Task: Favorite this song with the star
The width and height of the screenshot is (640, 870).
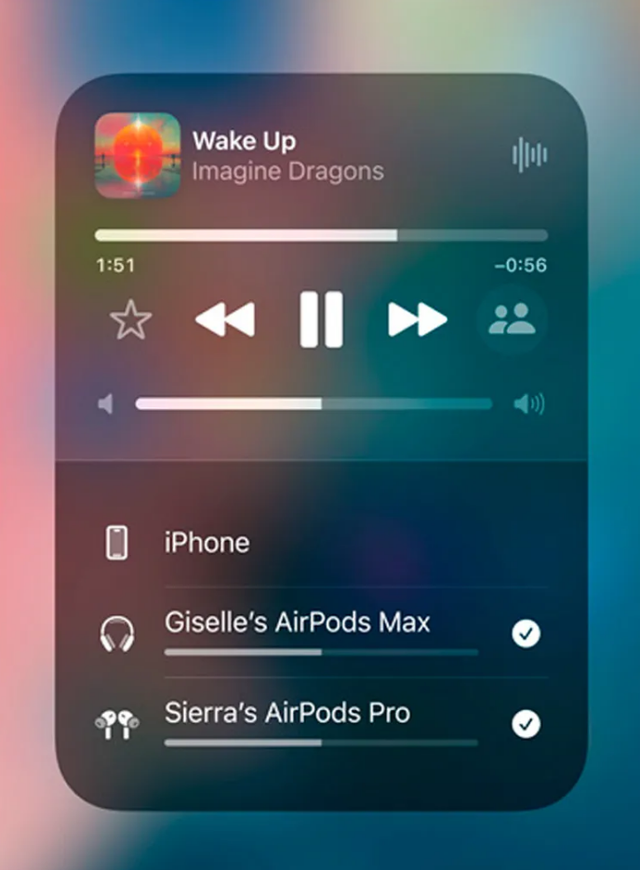Action: tap(131, 320)
